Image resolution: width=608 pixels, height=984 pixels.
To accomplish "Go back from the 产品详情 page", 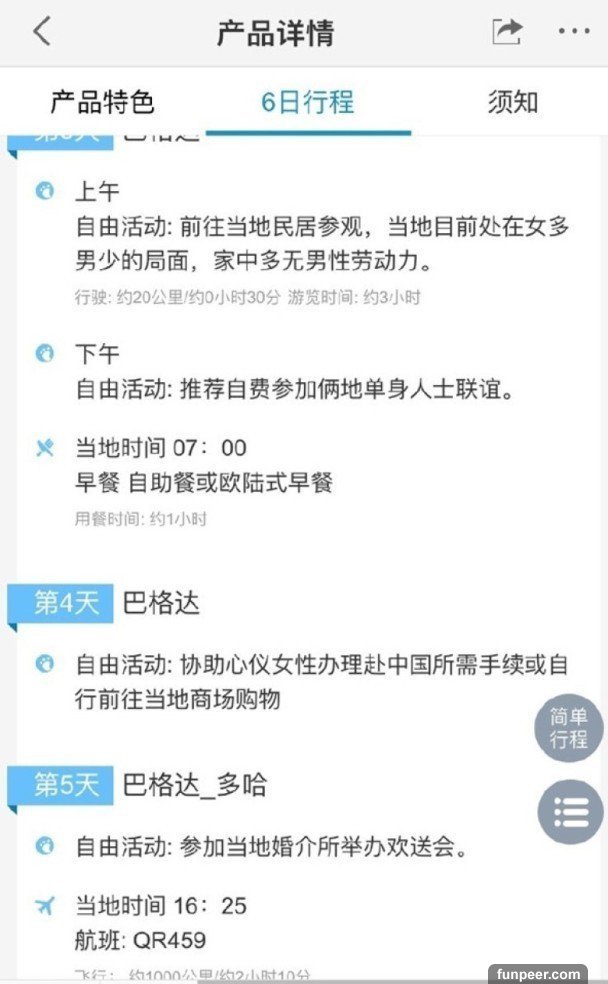I will (x=42, y=32).
